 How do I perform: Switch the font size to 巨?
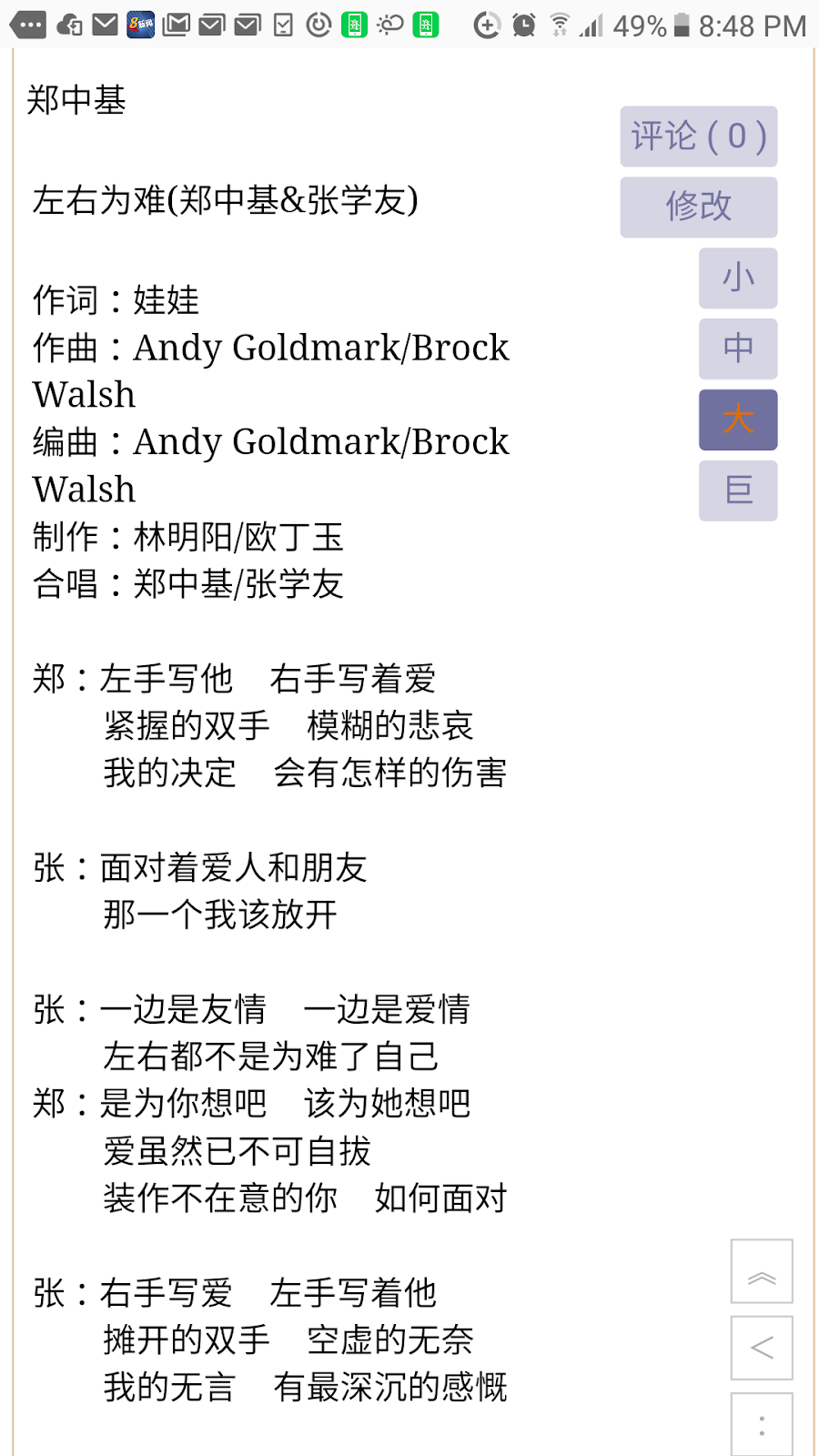coord(737,490)
